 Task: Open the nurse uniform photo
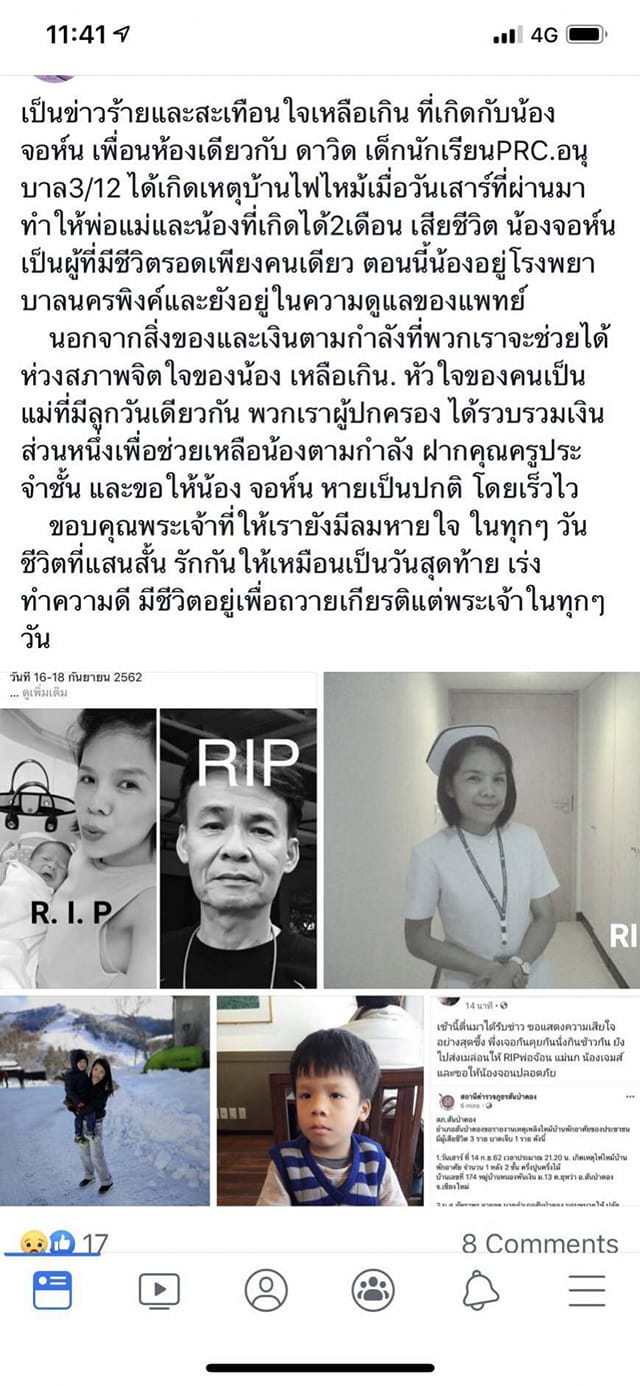point(482,830)
